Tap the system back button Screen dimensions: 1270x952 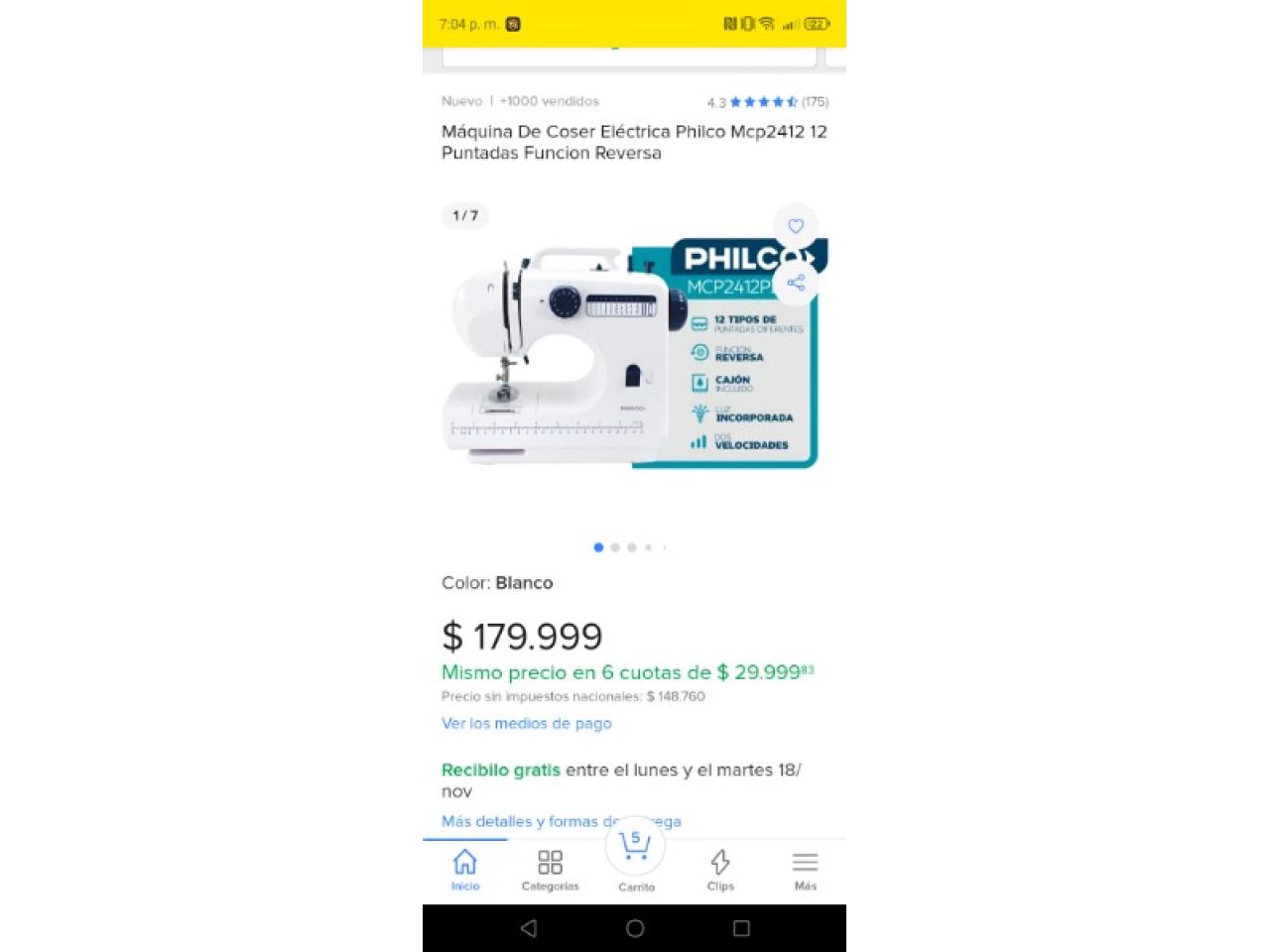pos(529,928)
